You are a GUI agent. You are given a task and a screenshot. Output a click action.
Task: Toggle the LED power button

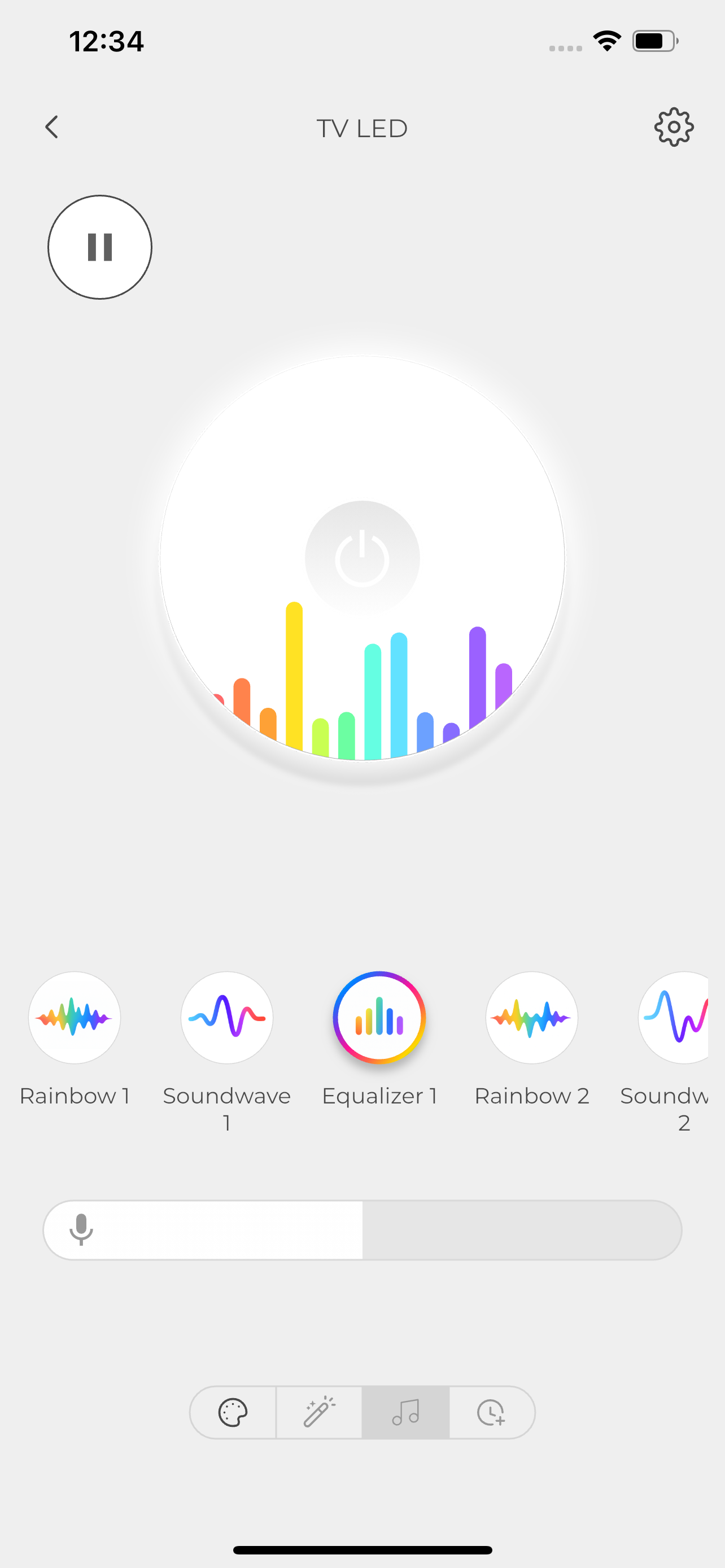[362, 558]
